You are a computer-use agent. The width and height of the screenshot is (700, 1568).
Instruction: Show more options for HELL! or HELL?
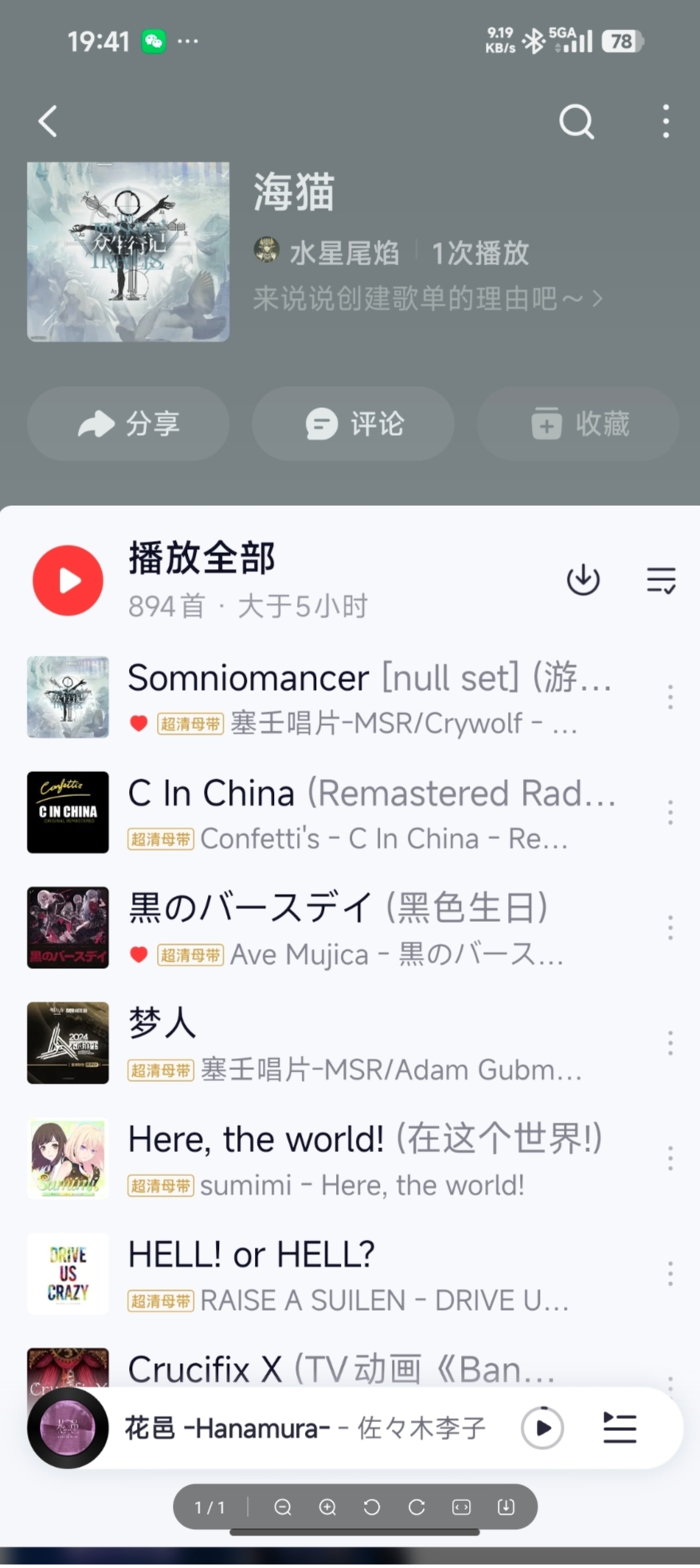(x=670, y=1273)
